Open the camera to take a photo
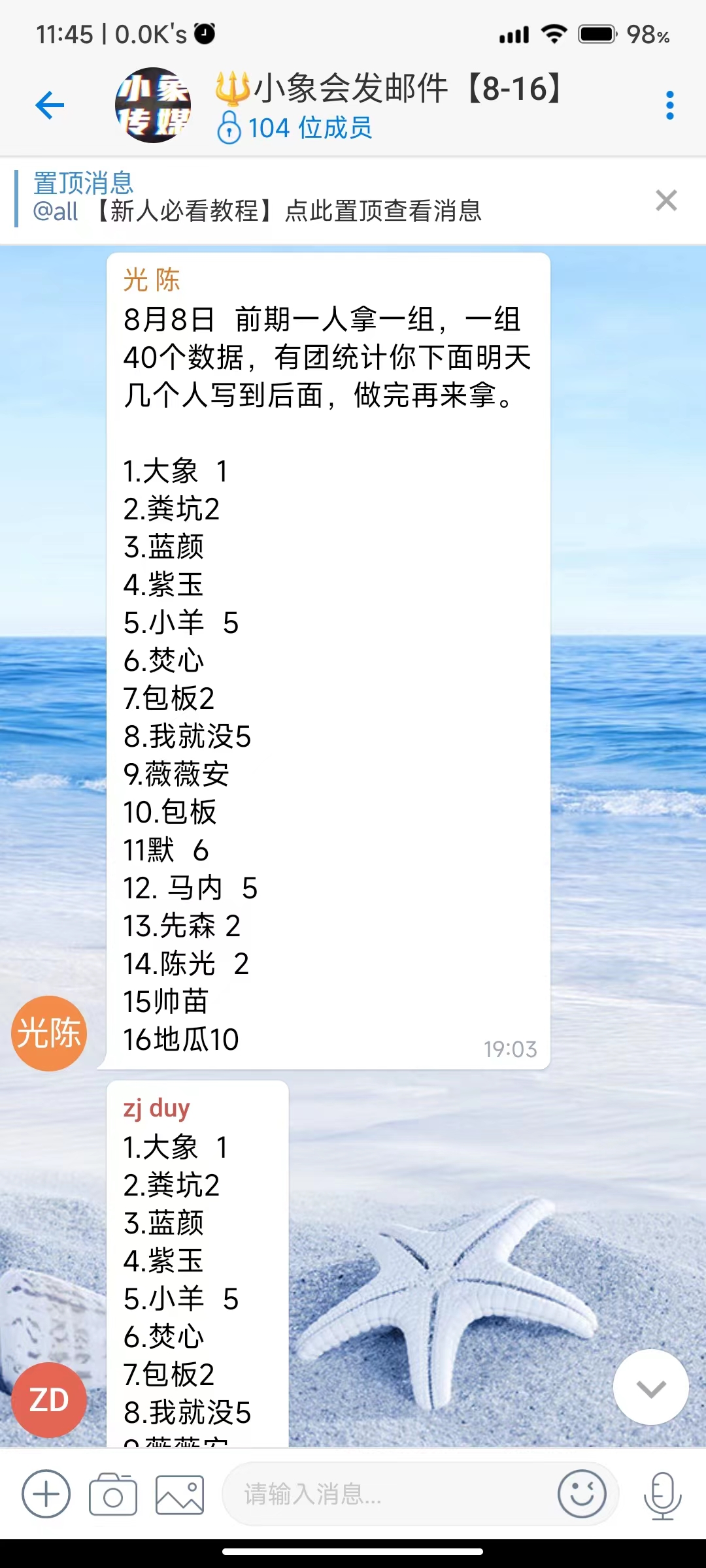This screenshot has width=706, height=1568. (x=113, y=1494)
